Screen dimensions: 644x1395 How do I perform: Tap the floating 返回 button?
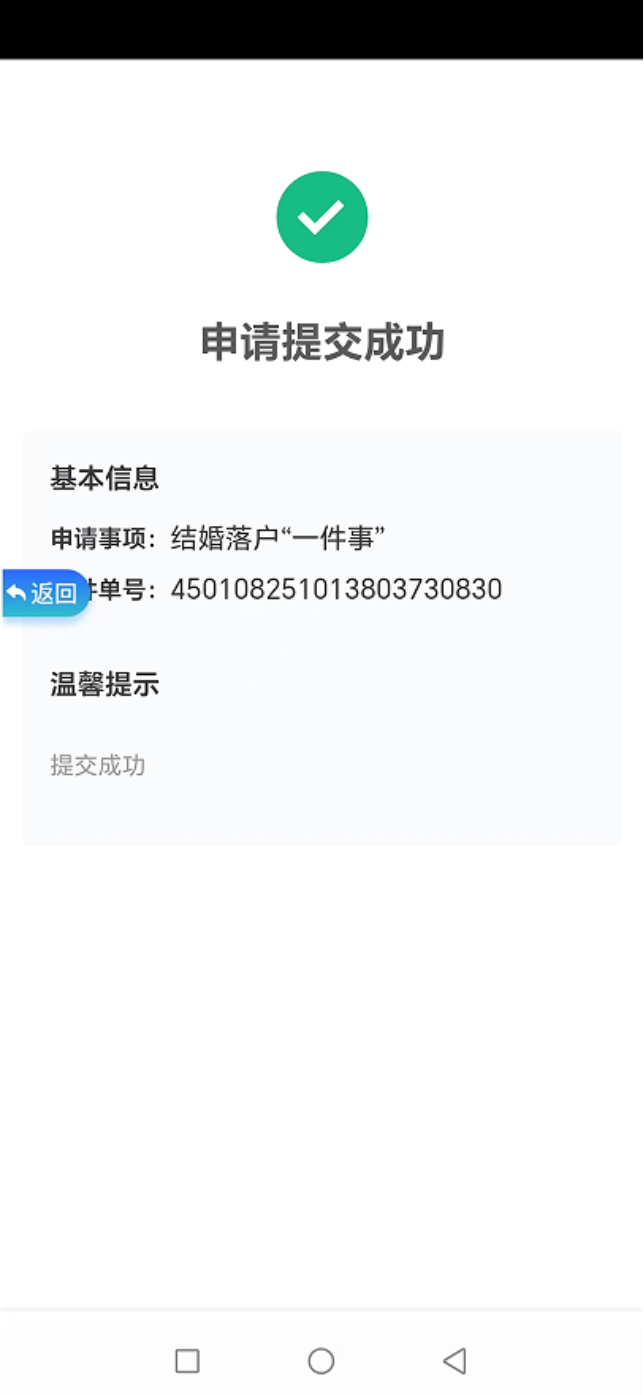coord(45,593)
